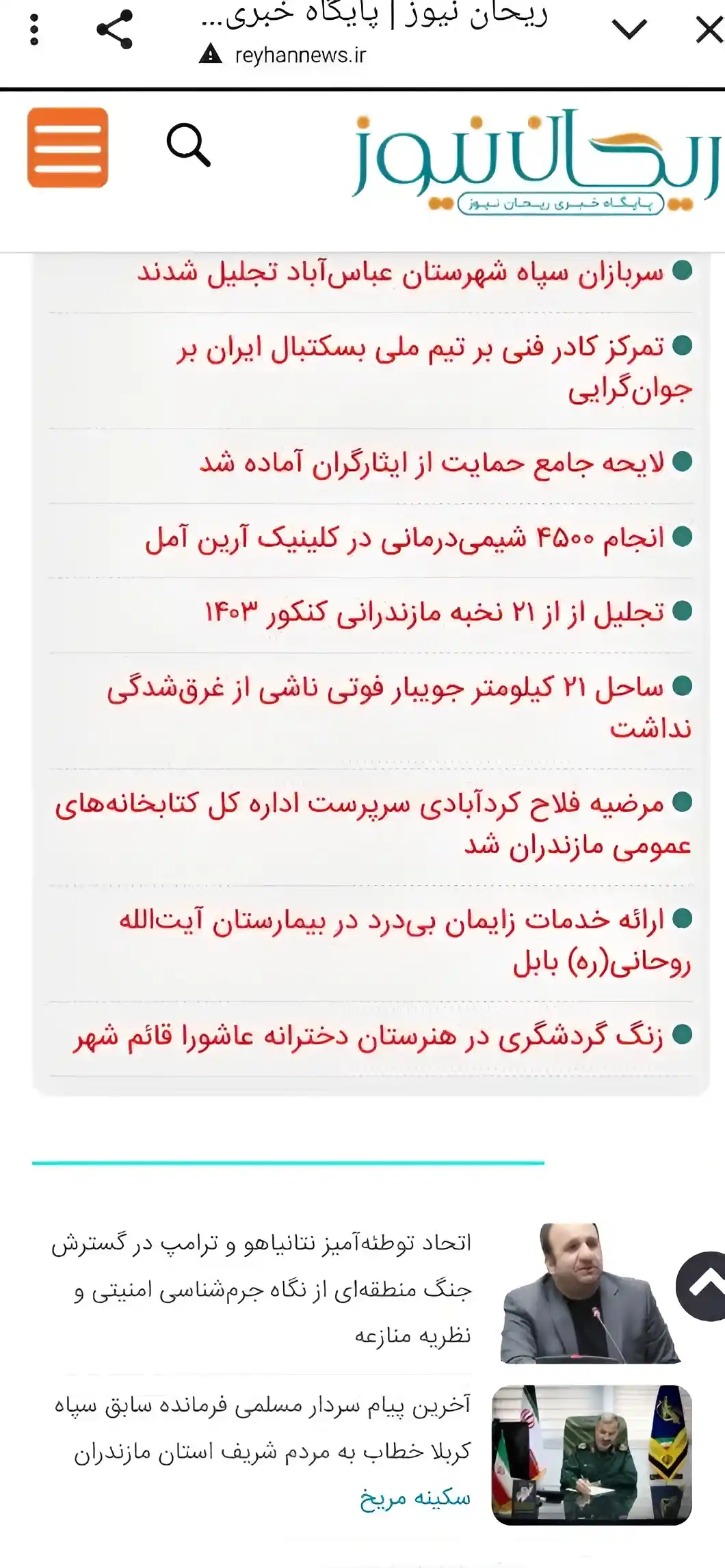The width and height of the screenshot is (725, 1568).
Task: Expand the page title dropdown chevron
Action: tap(629, 29)
